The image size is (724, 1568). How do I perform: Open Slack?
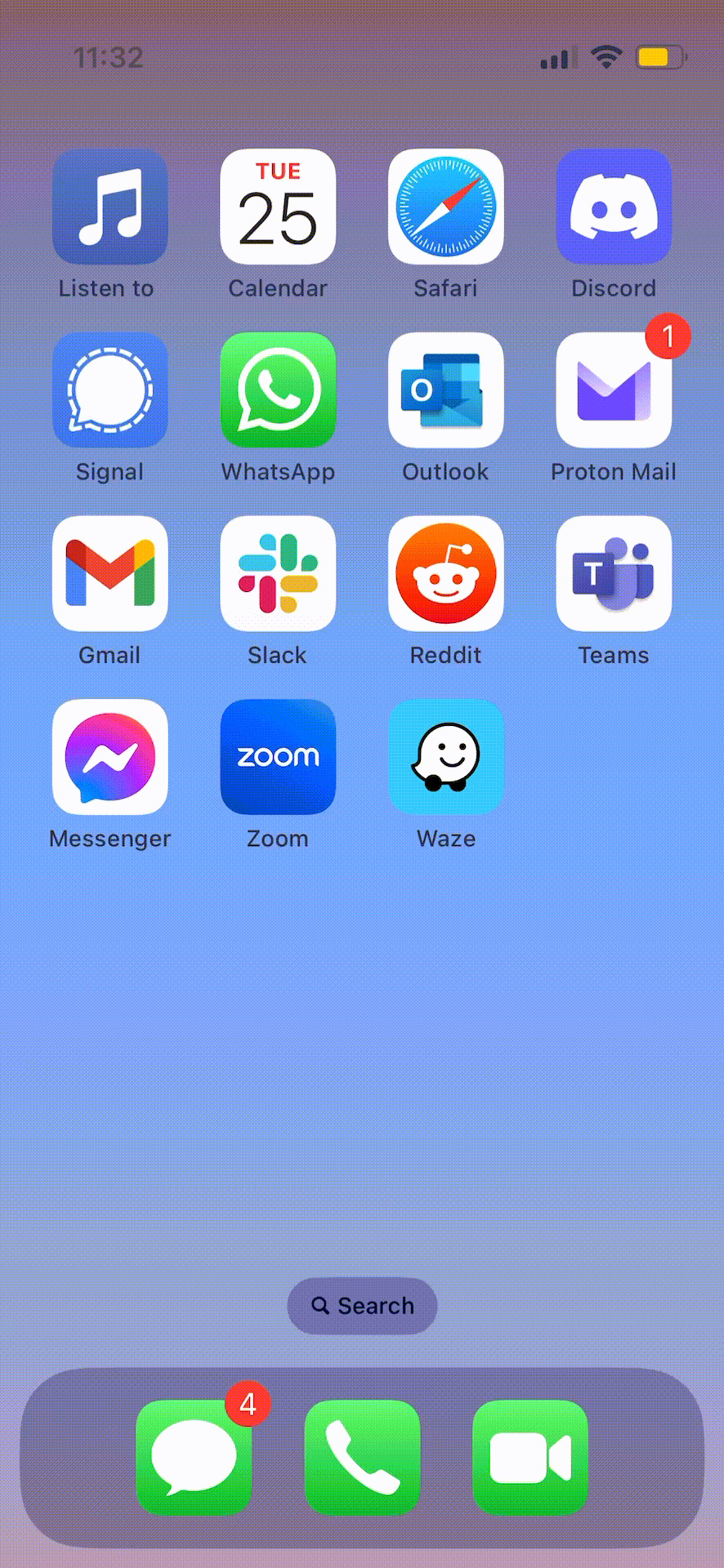coord(278,573)
